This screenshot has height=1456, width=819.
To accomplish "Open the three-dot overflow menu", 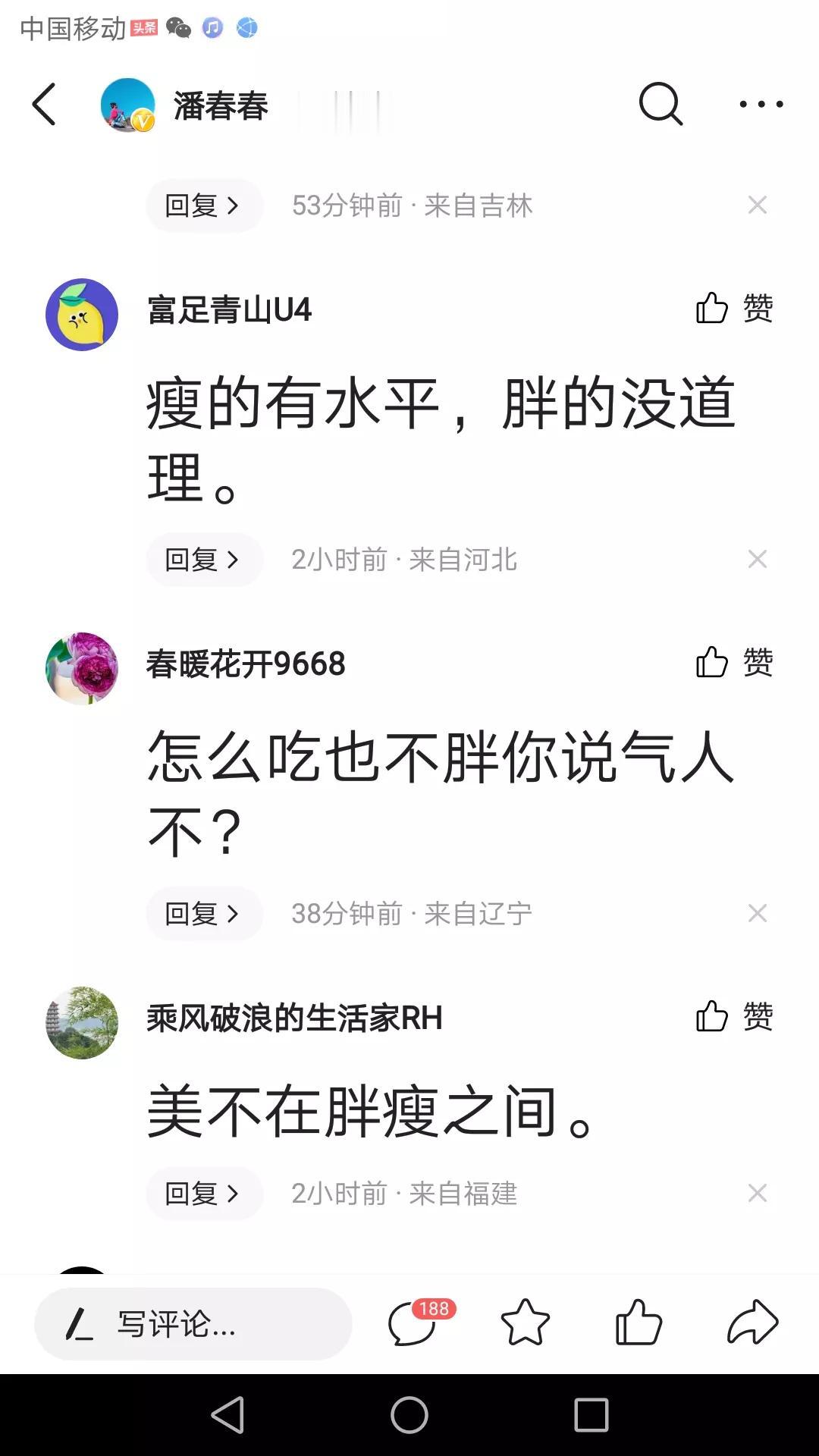I will pyautogui.click(x=761, y=104).
